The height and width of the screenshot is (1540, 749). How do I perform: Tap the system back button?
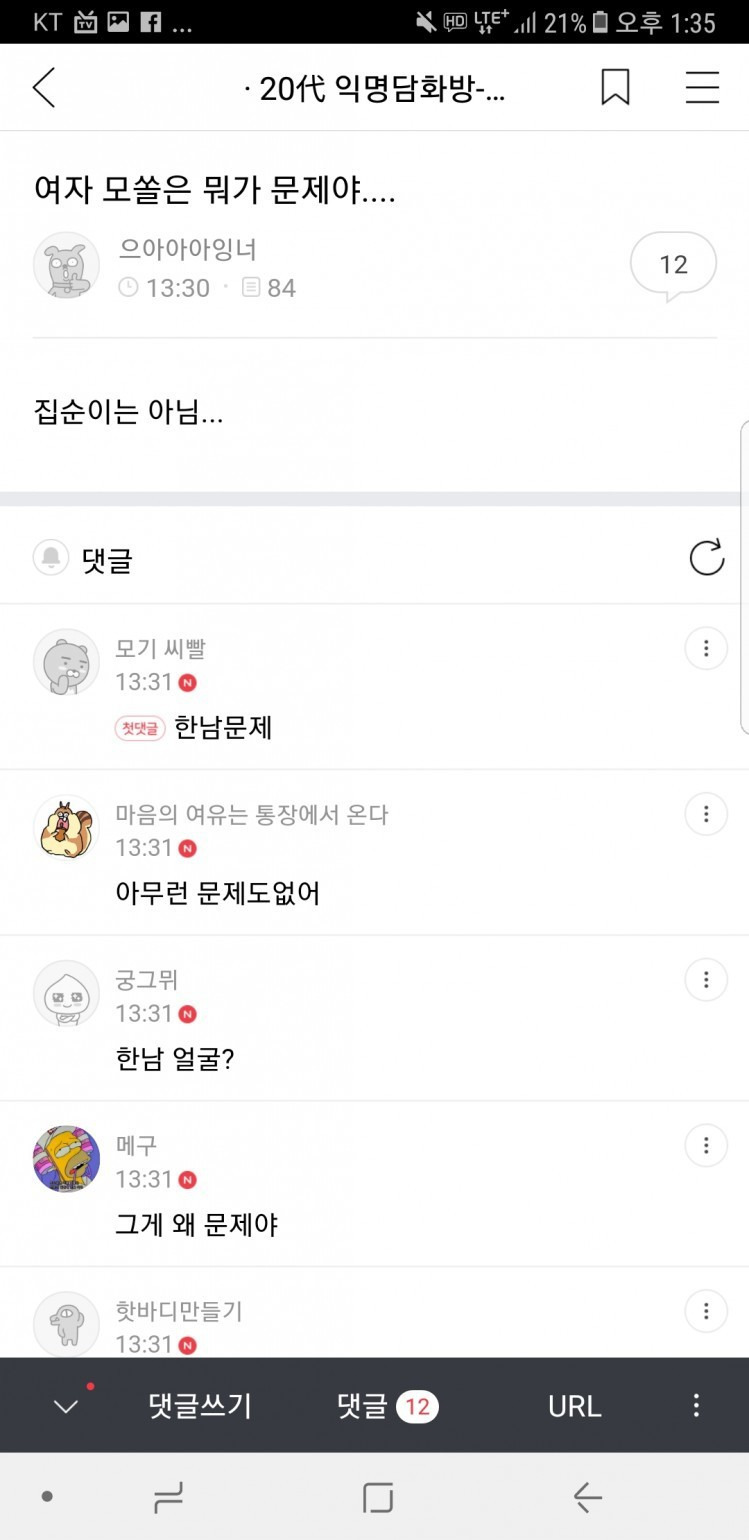pyautogui.click(x=587, y=1497)
